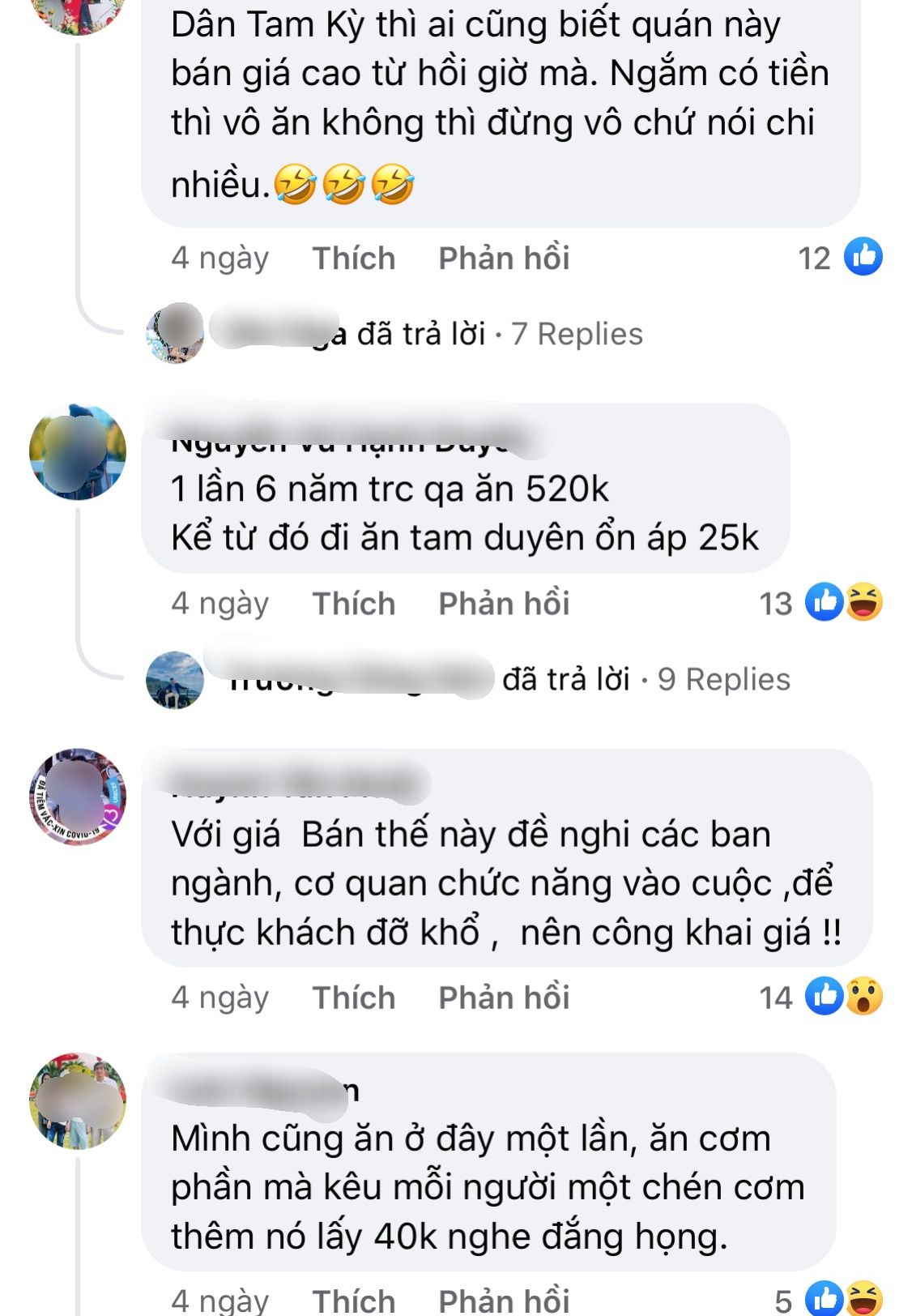The image size is (912, 1316).
Task: Expand the 7 Replies thread
Action: [577, 334]
